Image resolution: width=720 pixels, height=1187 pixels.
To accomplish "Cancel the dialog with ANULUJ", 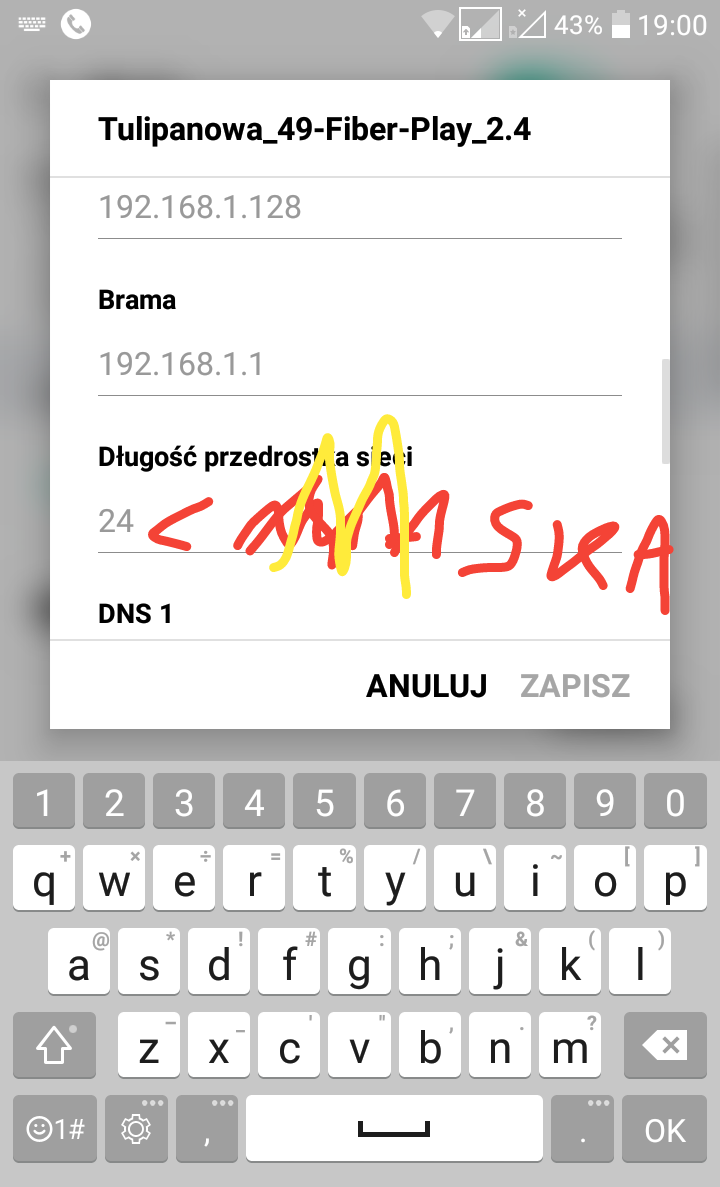I will 426,686.
